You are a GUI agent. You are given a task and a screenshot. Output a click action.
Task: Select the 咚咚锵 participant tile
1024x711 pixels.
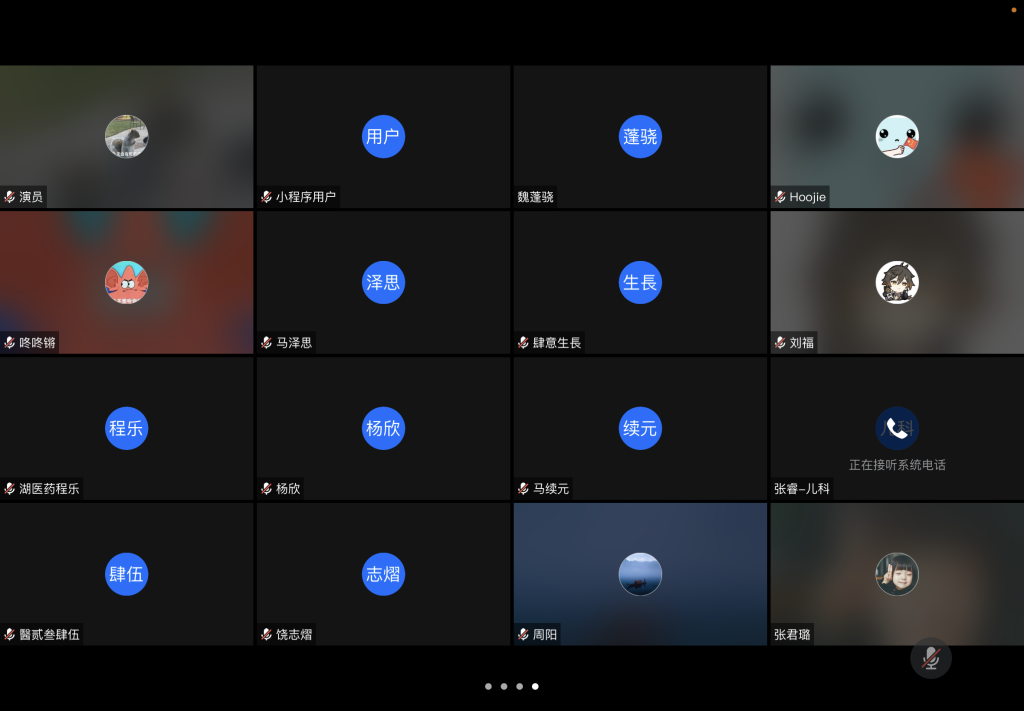(x=127, y=282)
